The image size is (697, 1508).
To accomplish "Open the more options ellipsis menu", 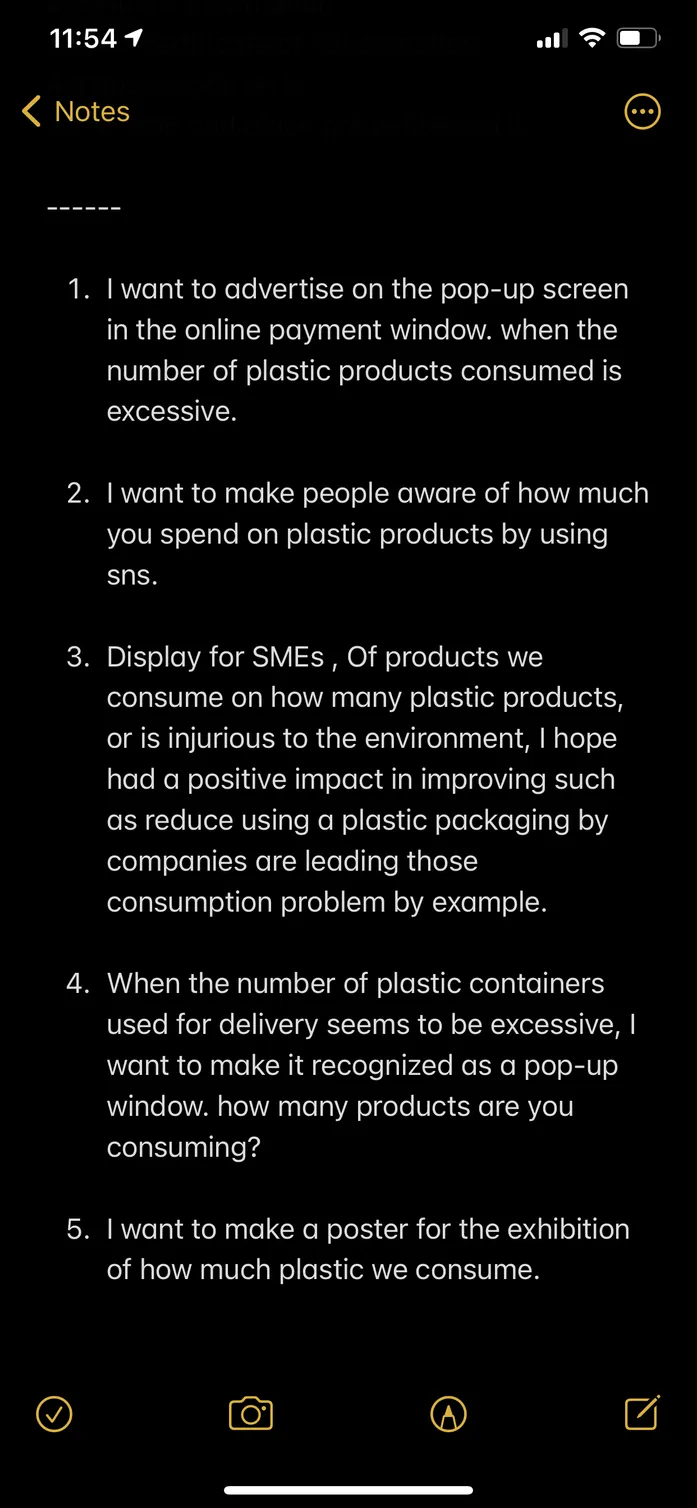I will point(642,113).
